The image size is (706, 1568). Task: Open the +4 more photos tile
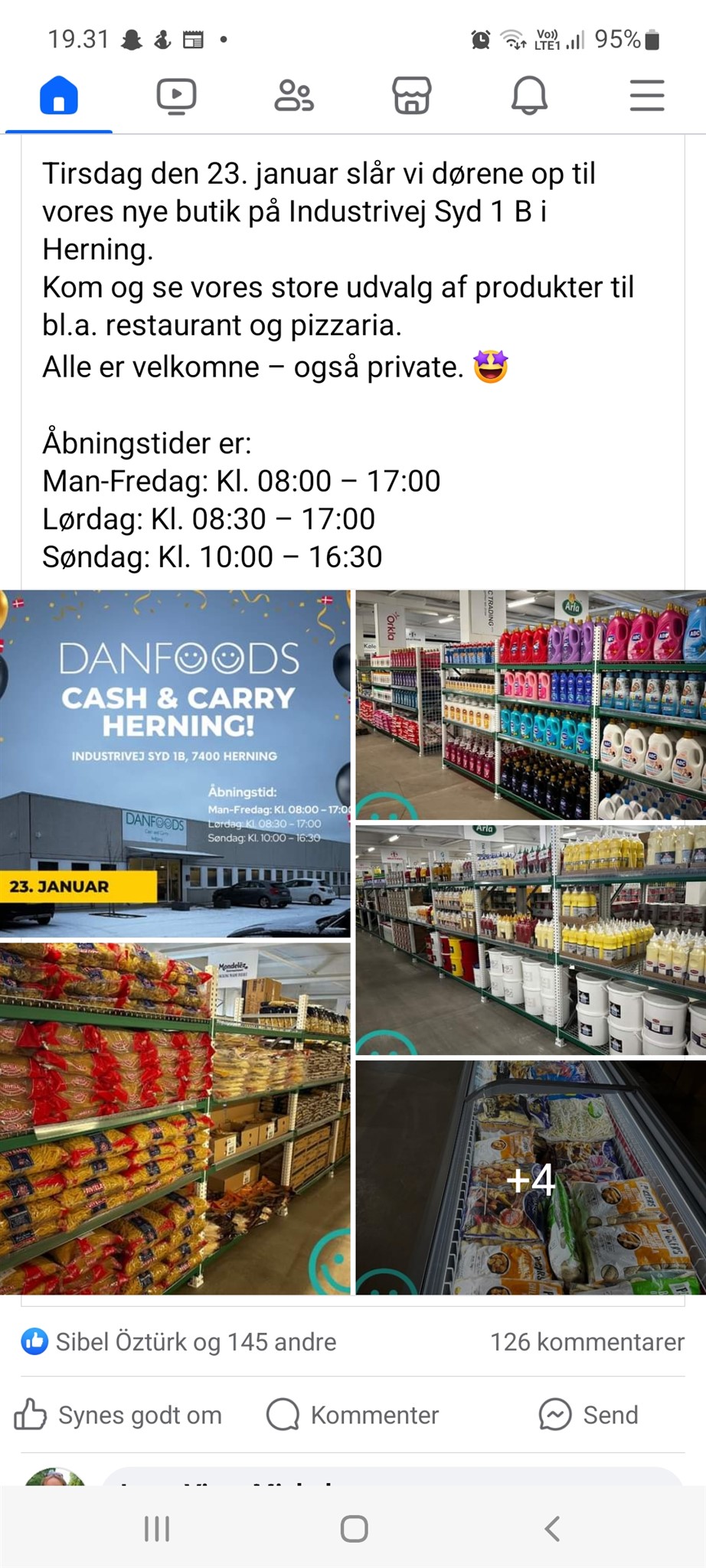click(531, 1178)
